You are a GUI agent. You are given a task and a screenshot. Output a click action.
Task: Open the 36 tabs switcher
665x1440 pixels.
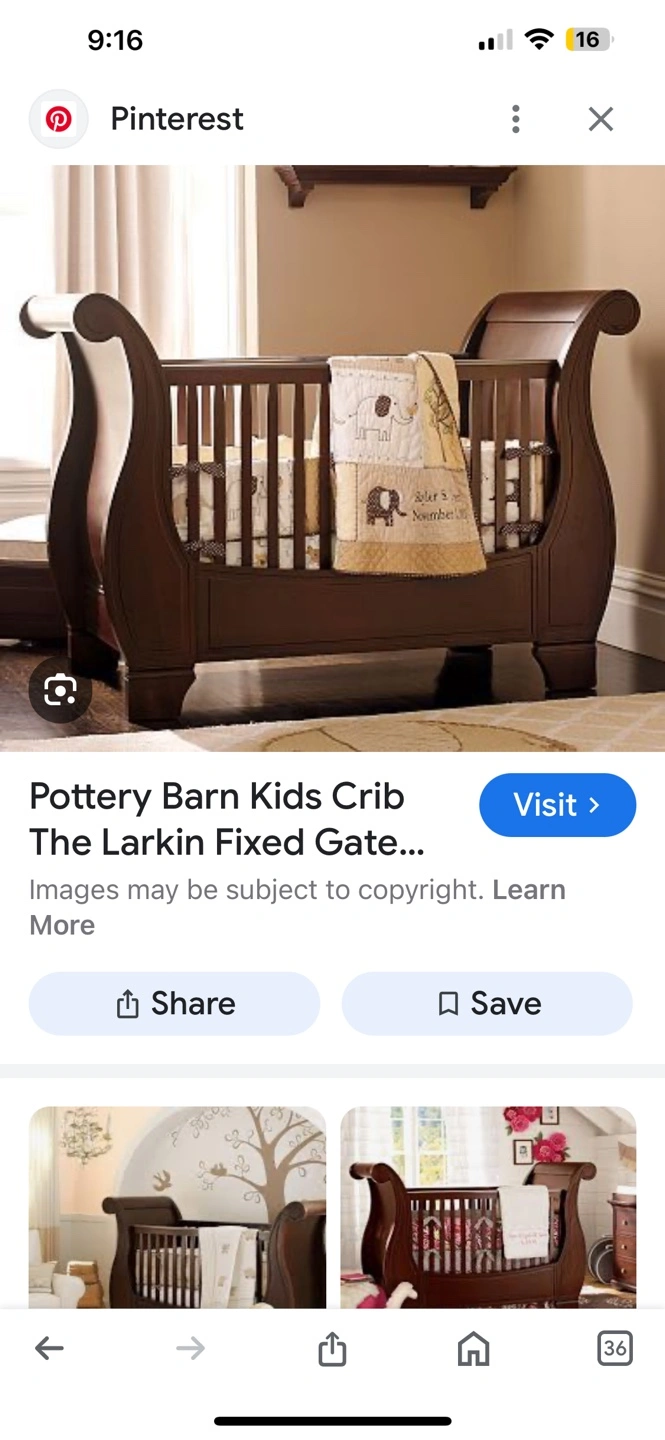[614, 1348]
